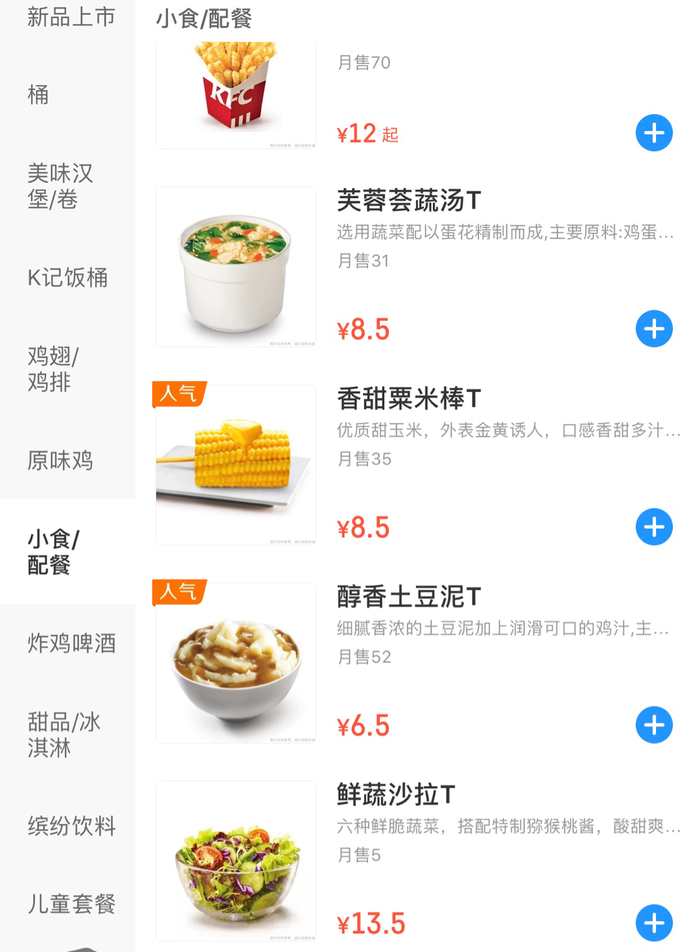The image size is (700, 952).
Task: Add 醇香土豆泥T to the cart
Action: coord(654,725)
